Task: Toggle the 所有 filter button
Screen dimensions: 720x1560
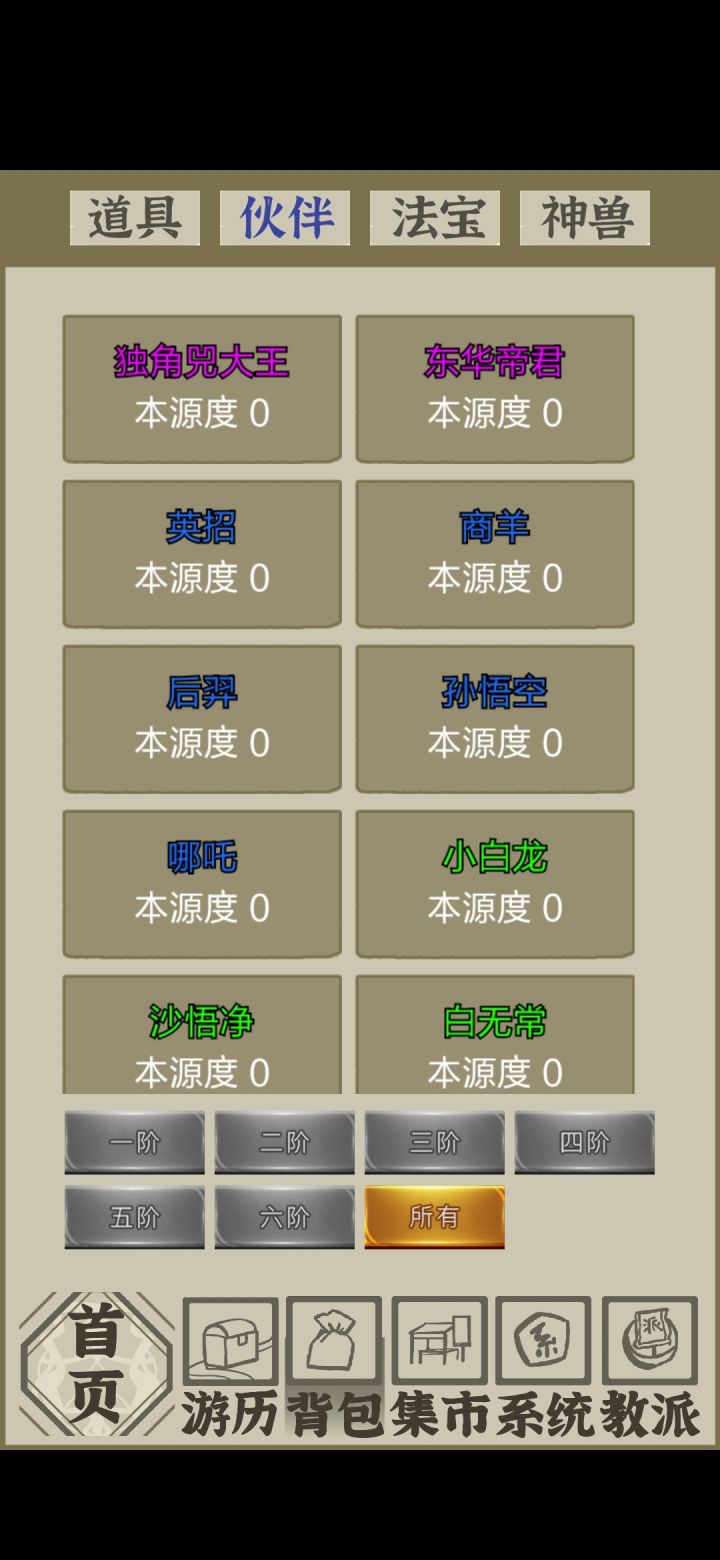Action: tap(434, 1215)
